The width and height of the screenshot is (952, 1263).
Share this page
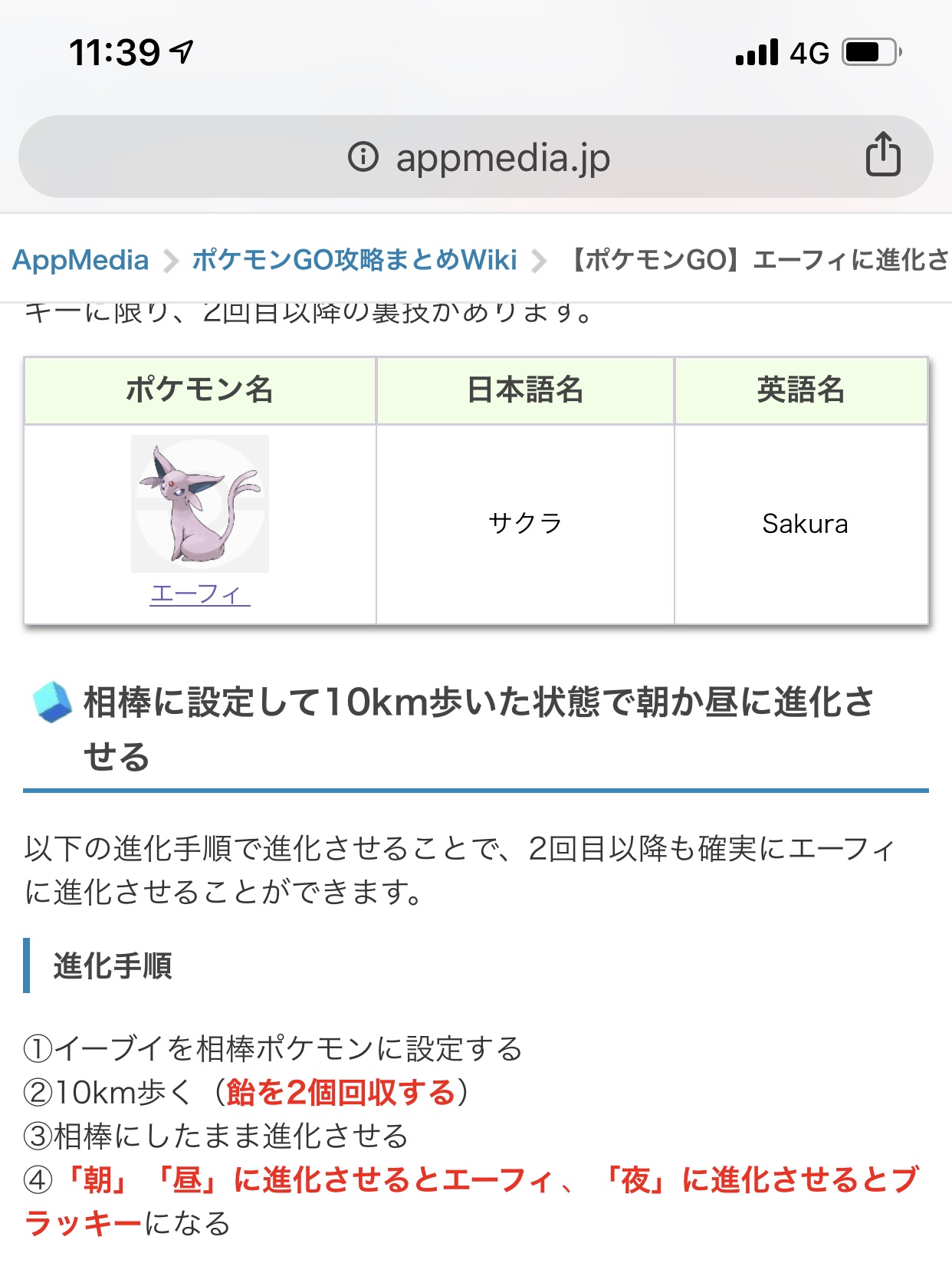882,155
